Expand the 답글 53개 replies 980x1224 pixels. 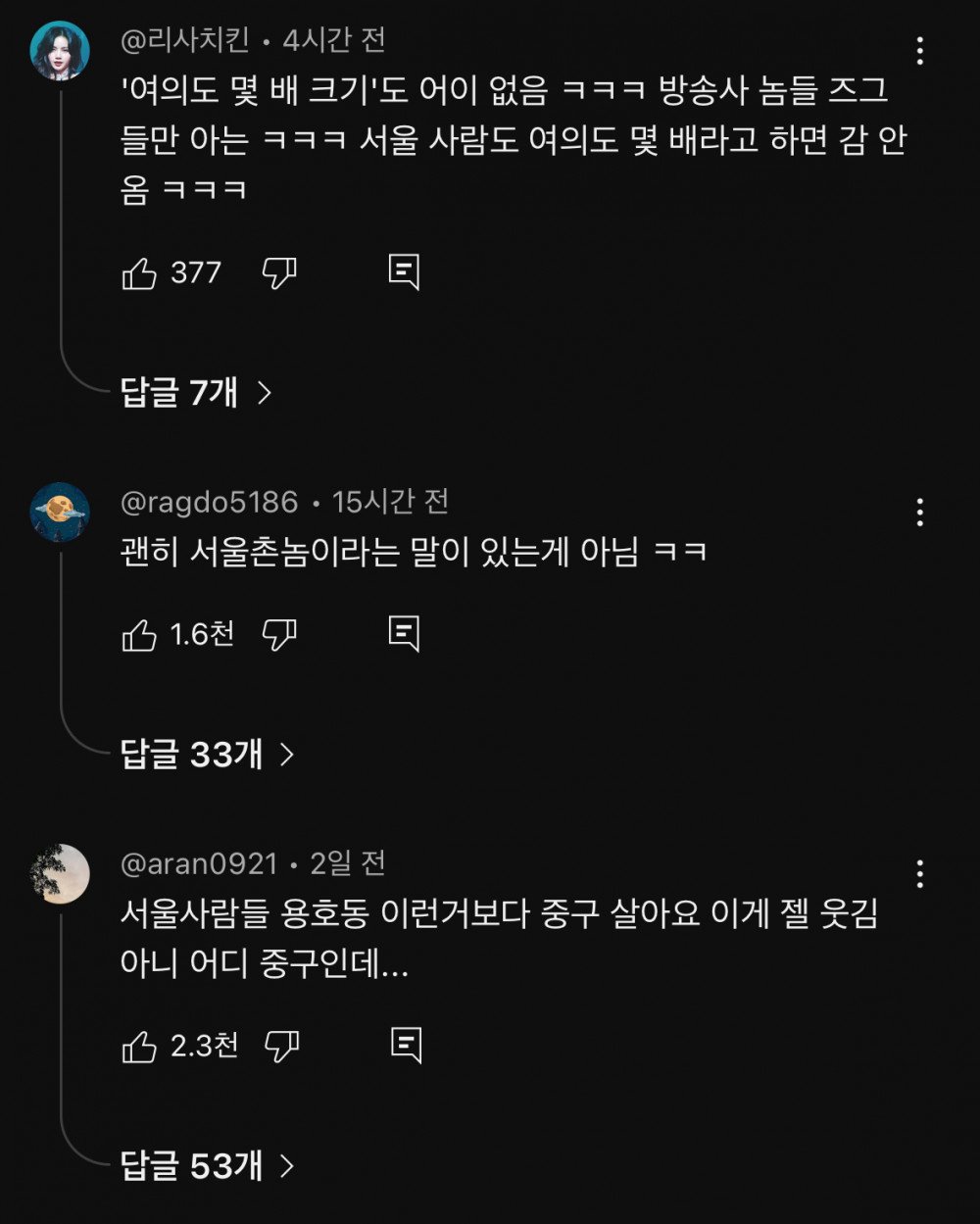pos(208,1166)
